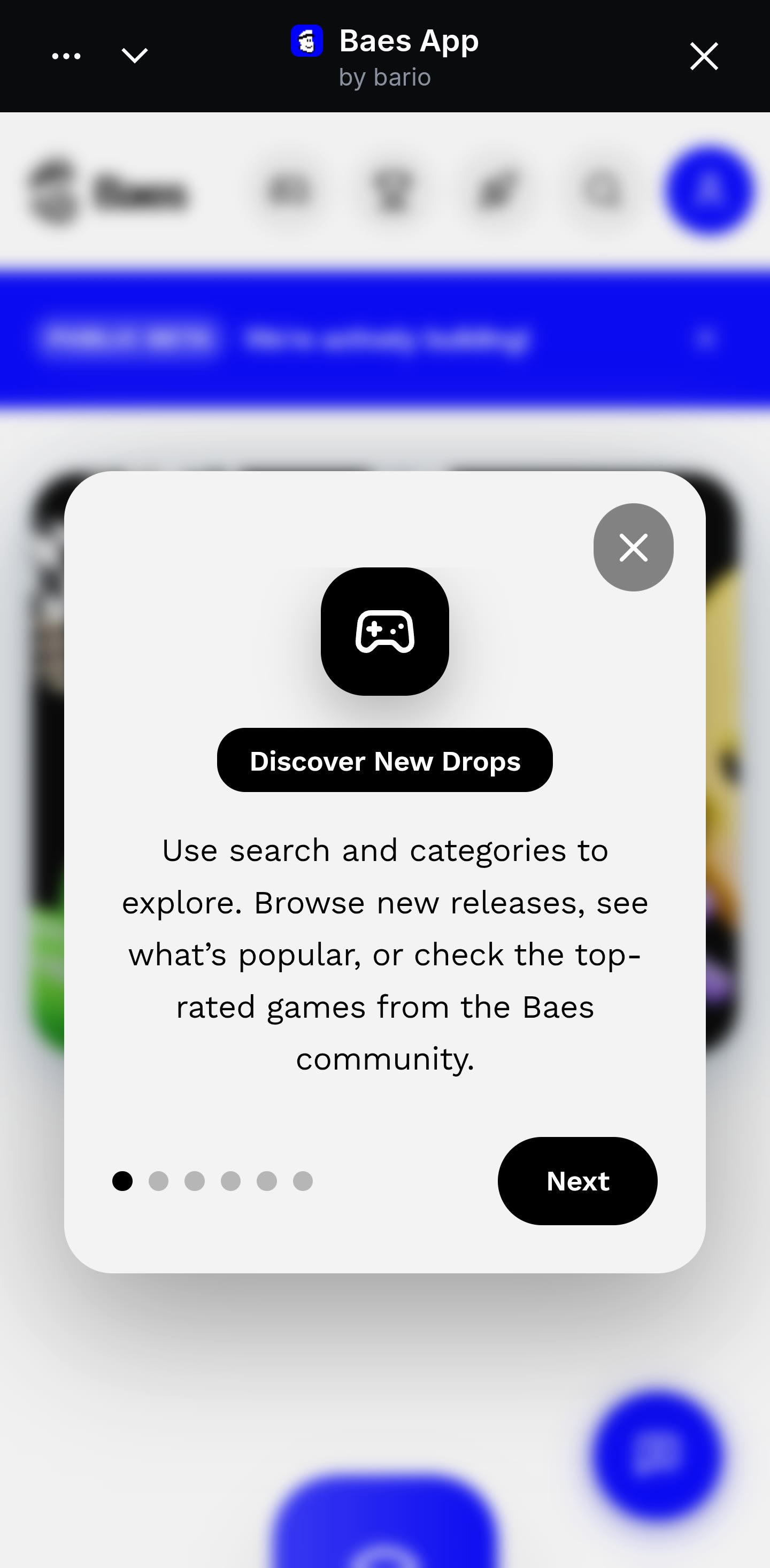This screenshot has height=1568, width=770.
Task: Close the Baes App window
Action: tap(704, 56)
